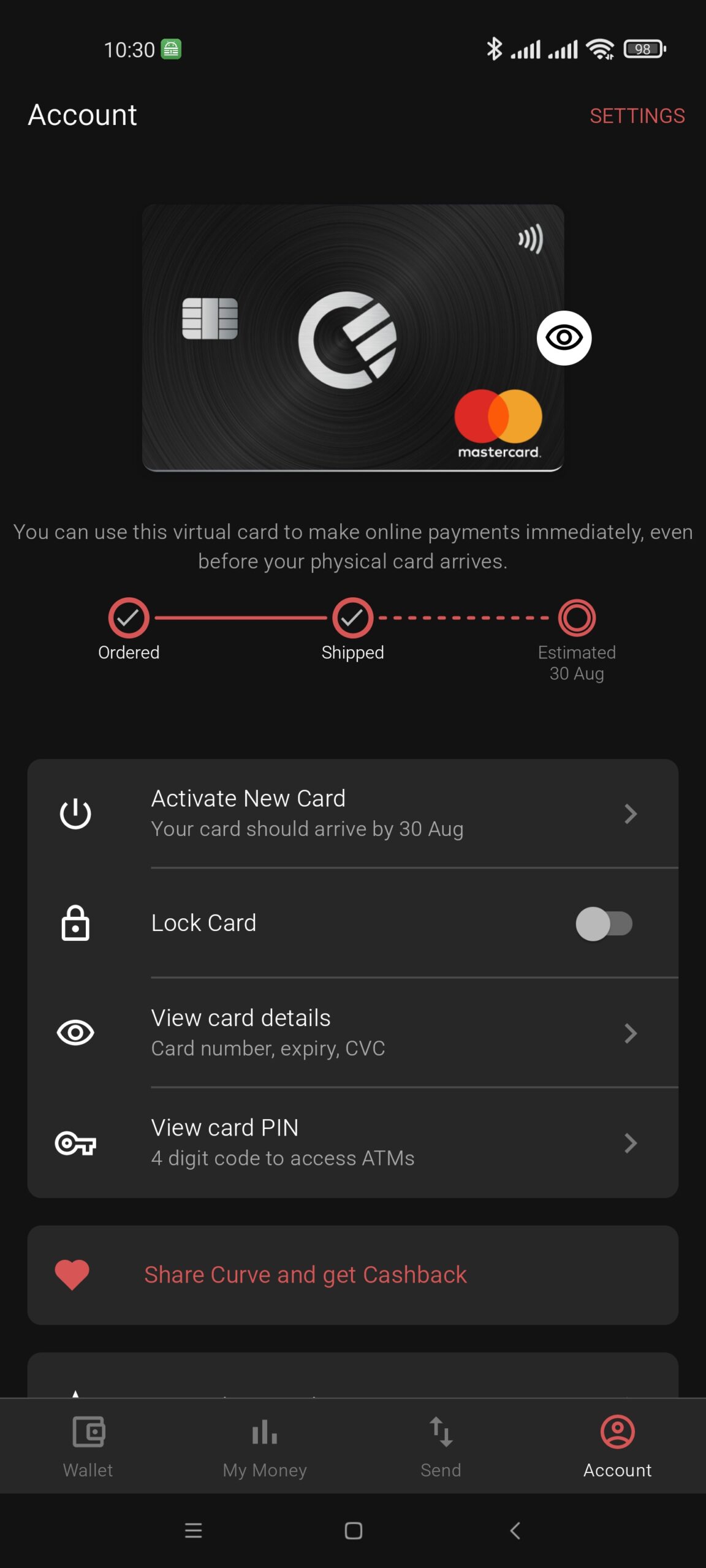Open SETTINGS at top right
Viewport: 706px width, 1568px height.
637,116
